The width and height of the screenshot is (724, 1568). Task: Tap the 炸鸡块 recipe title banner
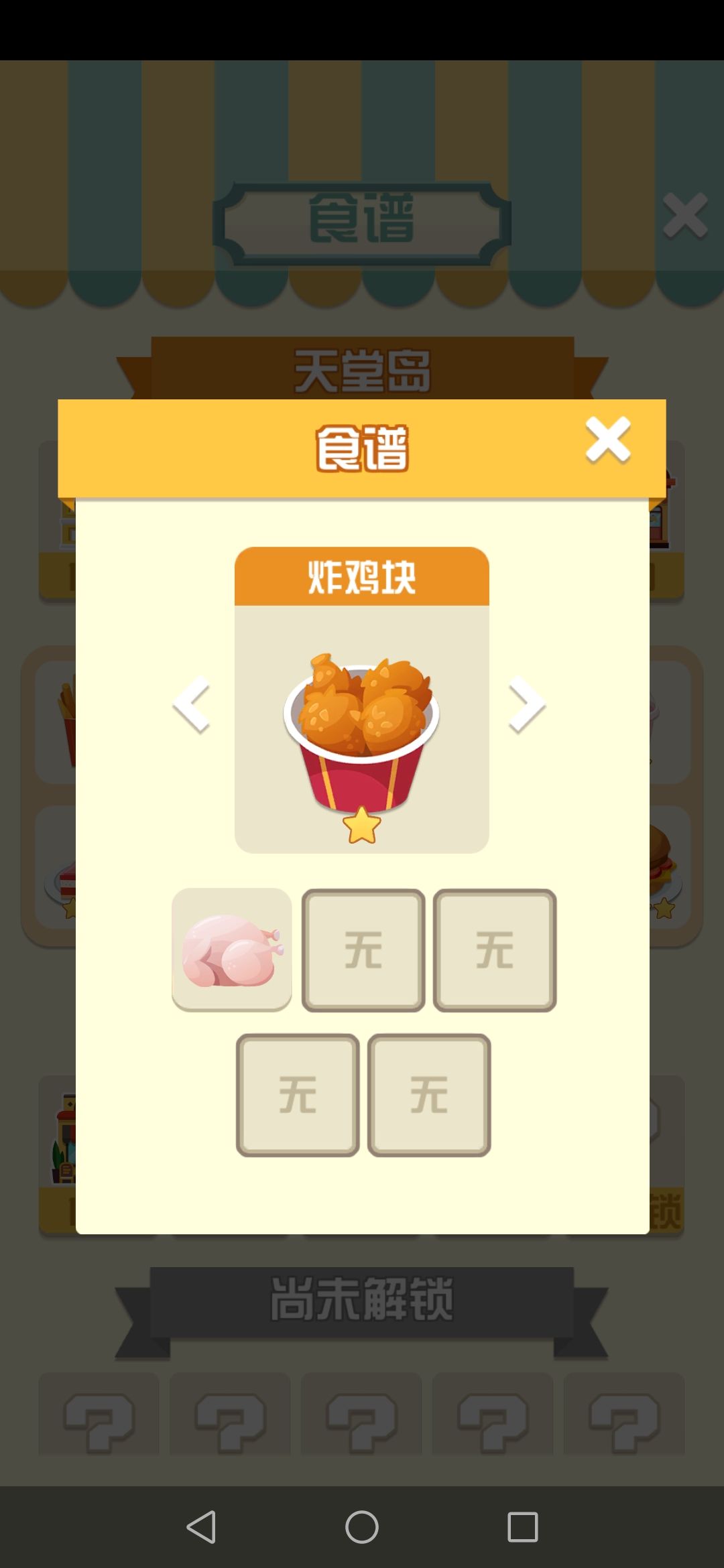tap(361, 576)
